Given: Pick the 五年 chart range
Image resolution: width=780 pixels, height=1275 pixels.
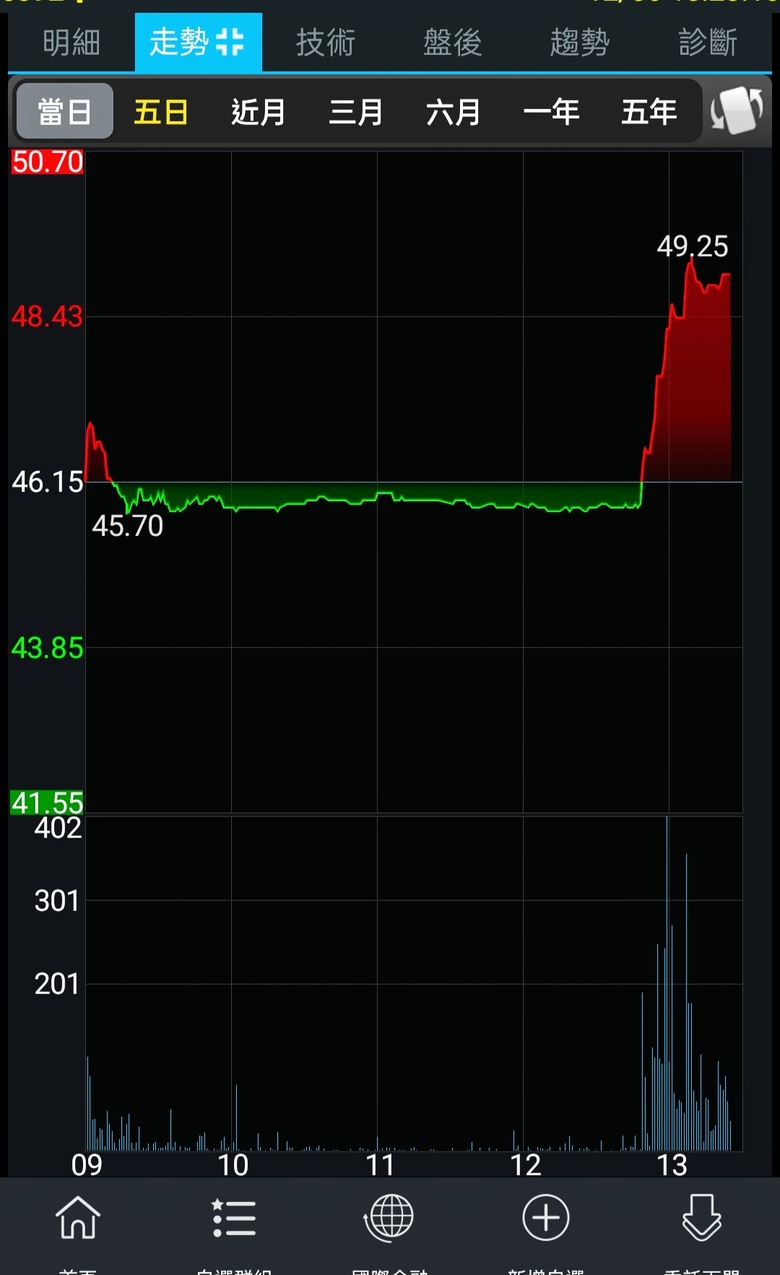Looking at the screenshot, I should tap(649, 111).
